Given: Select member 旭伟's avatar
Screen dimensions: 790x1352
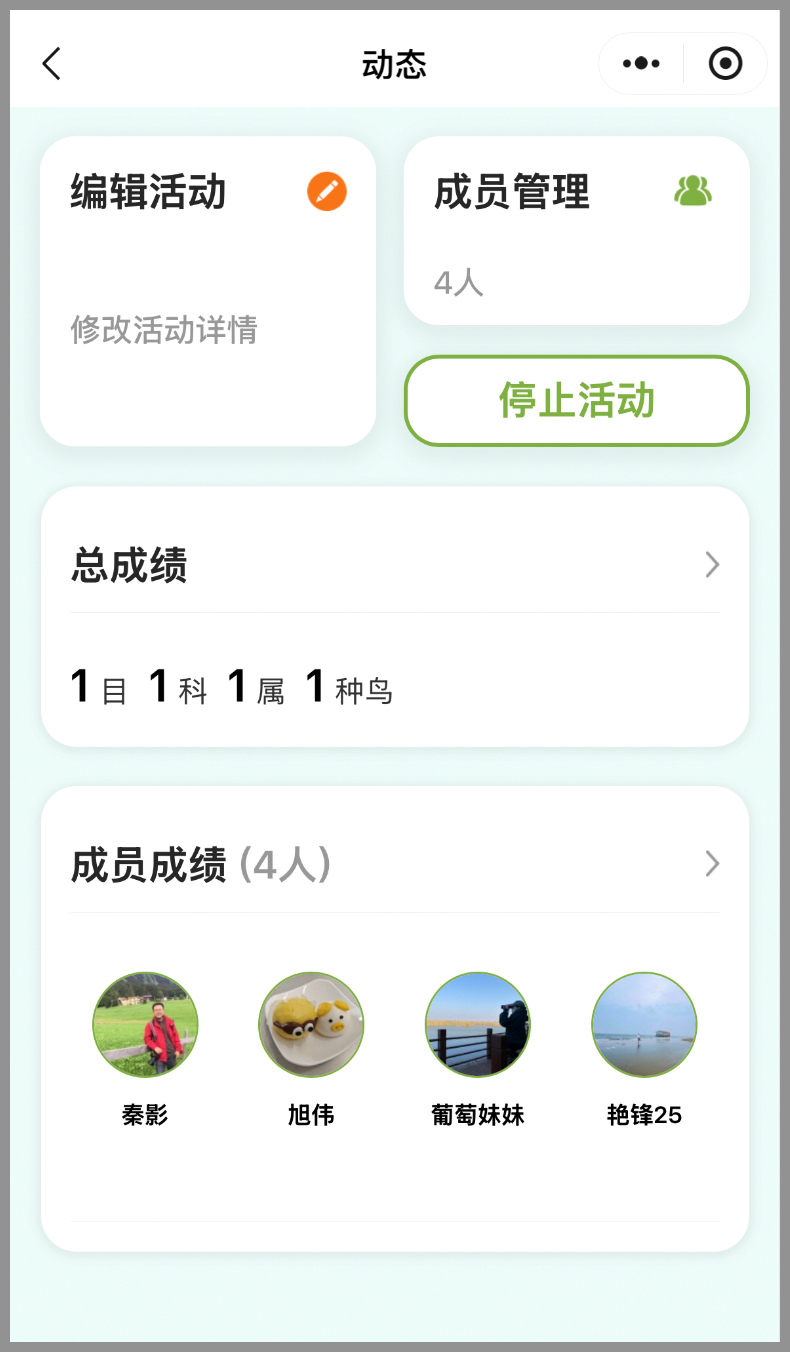Looking at the screenshot, I should [311, 1024].
